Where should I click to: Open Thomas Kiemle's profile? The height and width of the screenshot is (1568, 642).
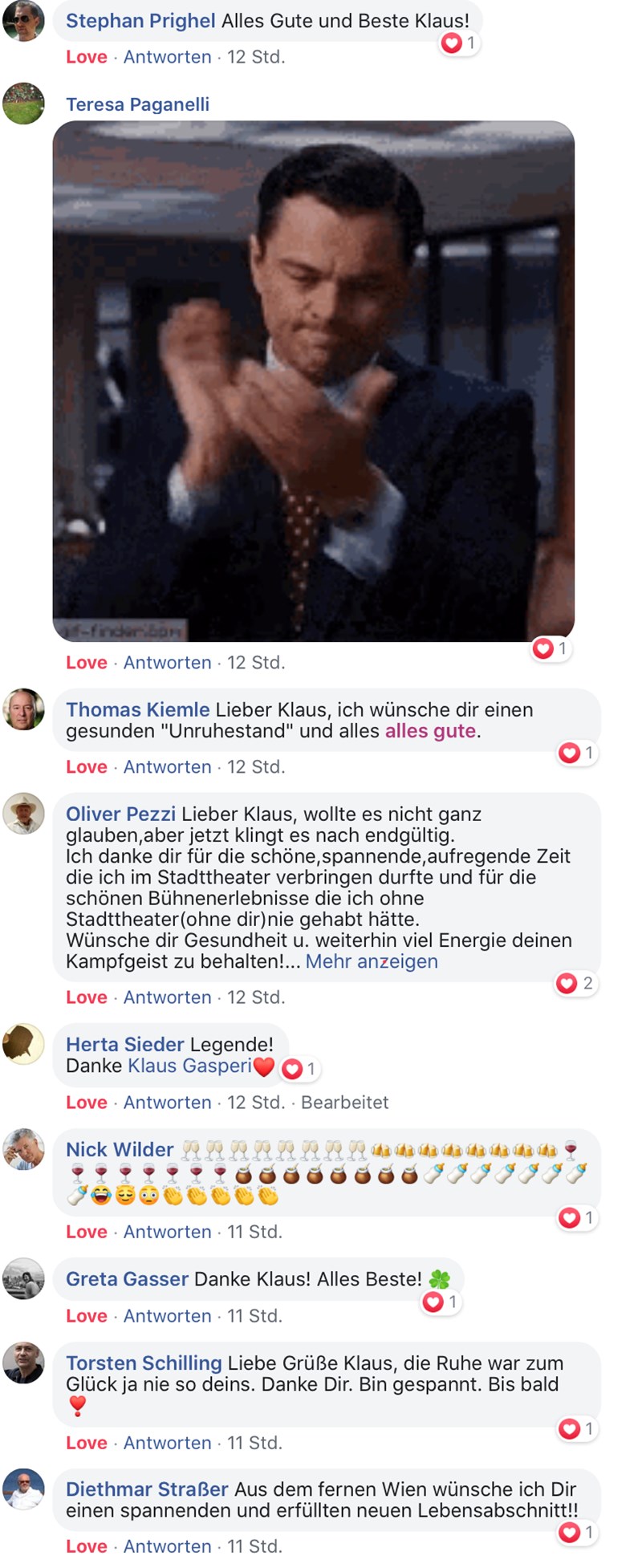point(137,710)
